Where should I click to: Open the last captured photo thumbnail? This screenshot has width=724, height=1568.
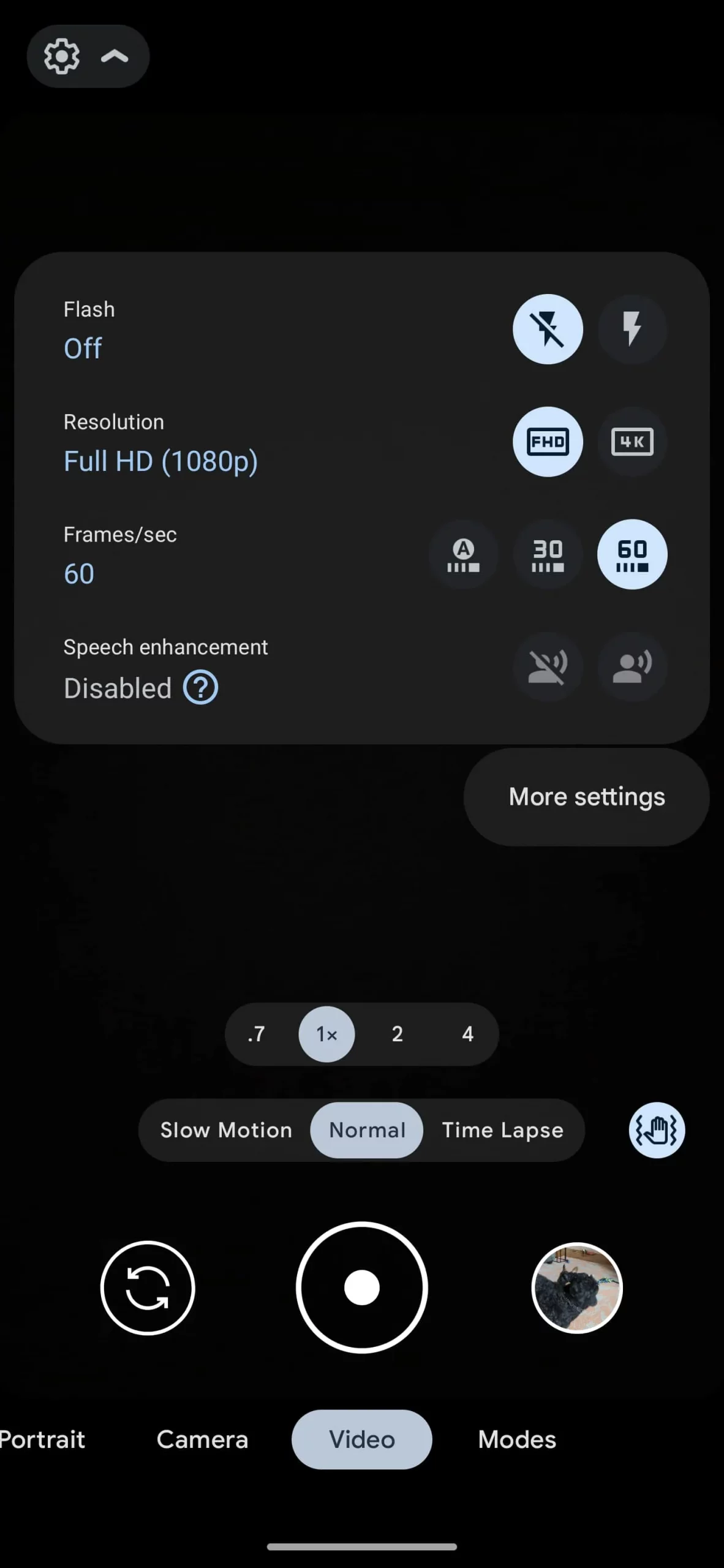[576, 1288]
